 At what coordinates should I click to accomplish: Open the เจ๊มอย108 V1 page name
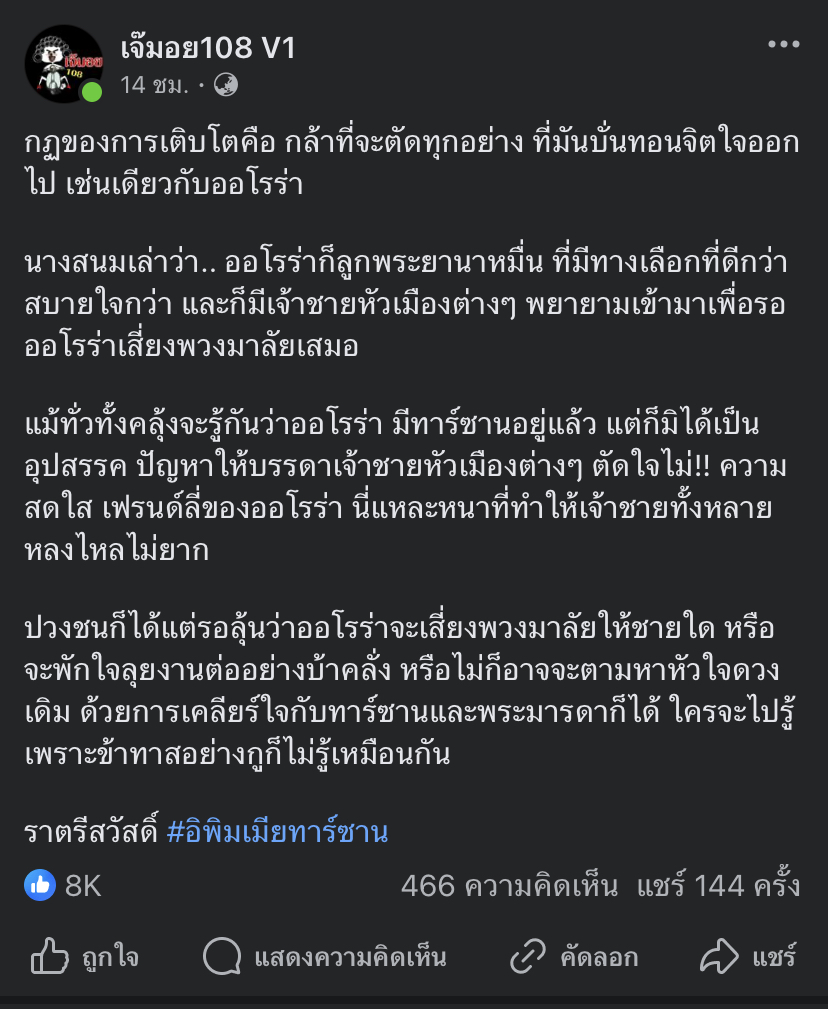[x=208, y=48]
